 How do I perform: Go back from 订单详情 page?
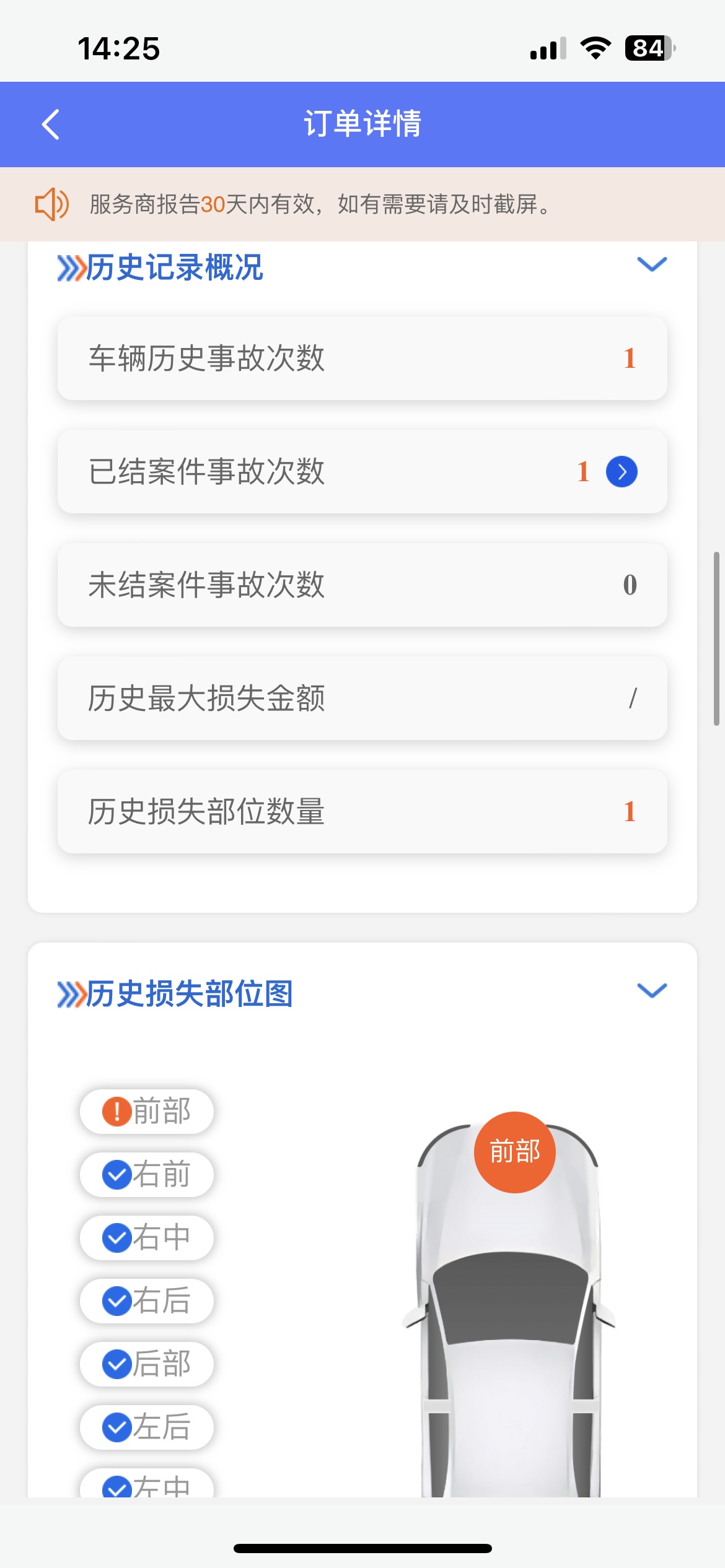pyautogui.click(x=51, y=124)
